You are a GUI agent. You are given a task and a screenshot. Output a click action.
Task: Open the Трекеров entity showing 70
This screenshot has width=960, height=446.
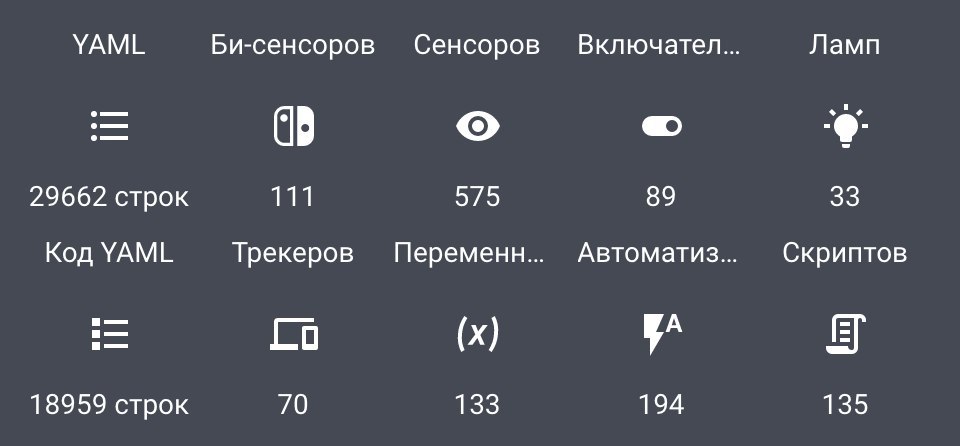pyautogui.click(x=293, y=334)
